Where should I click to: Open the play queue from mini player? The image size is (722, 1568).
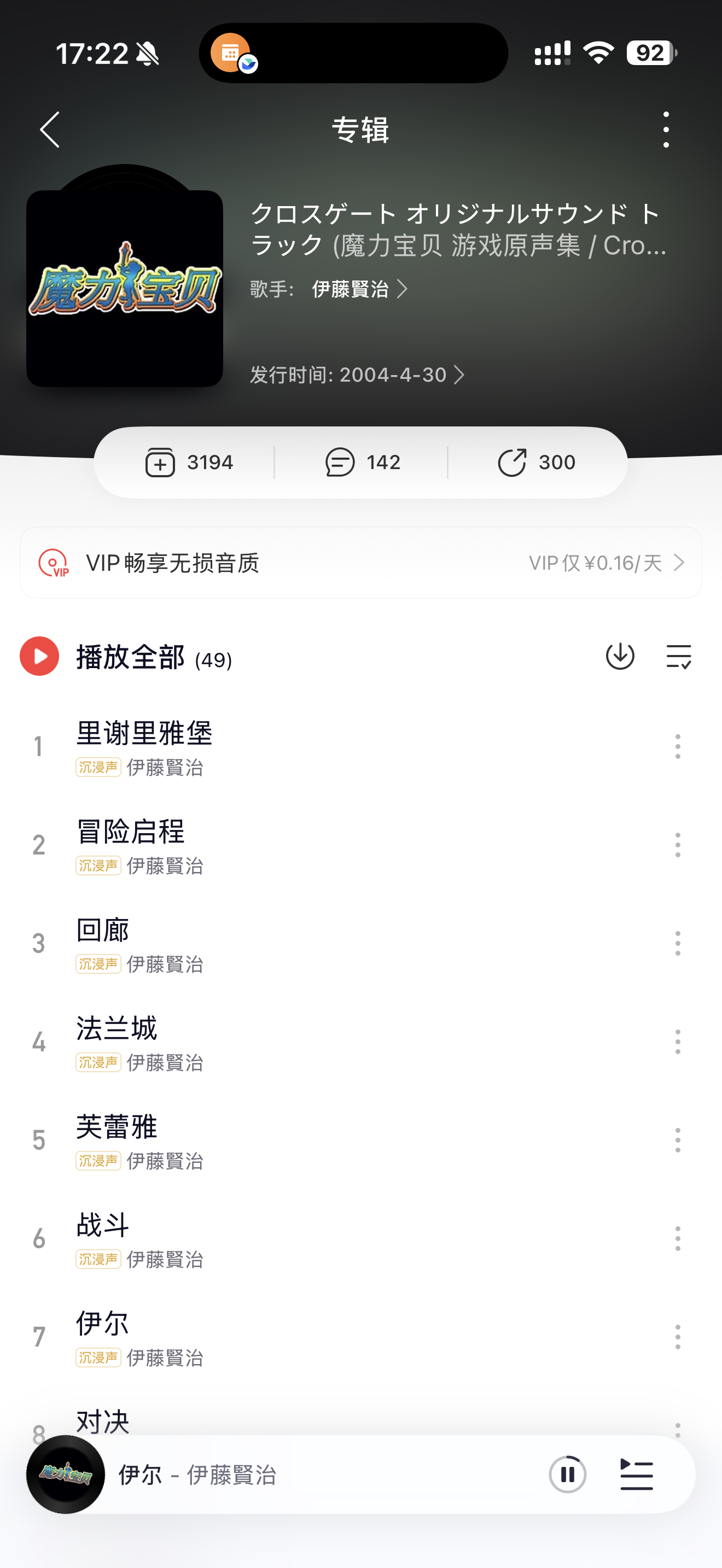(637, 1475)
